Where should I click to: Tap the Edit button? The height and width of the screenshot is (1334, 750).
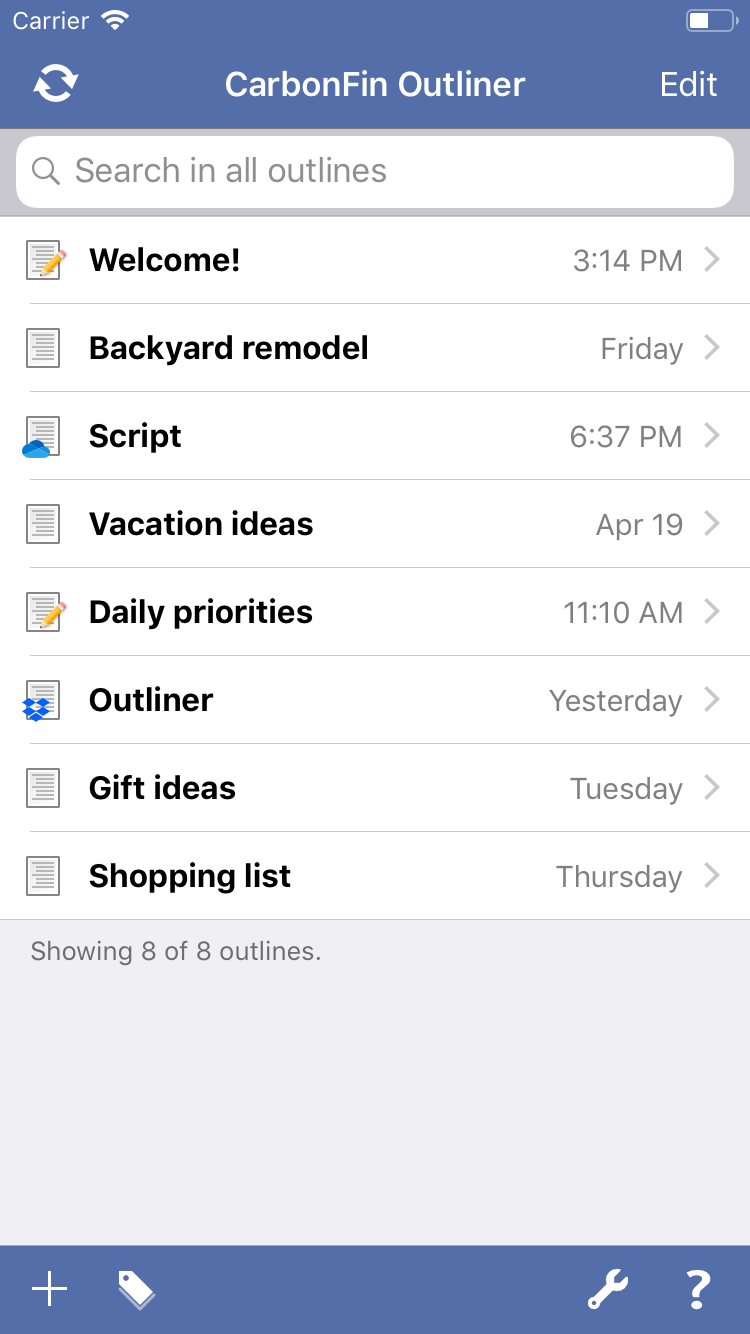pos(688,84)
